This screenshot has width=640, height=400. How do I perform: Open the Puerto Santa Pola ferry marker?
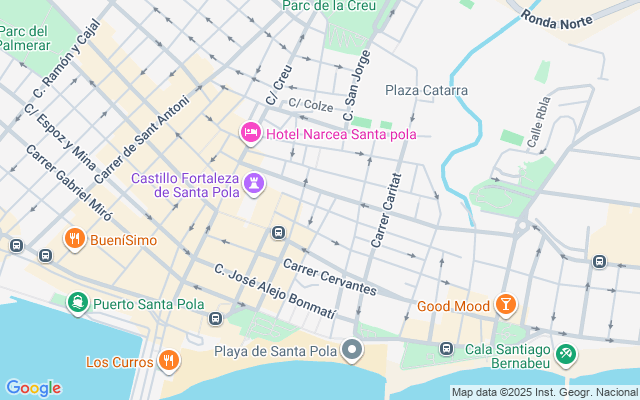77,303
